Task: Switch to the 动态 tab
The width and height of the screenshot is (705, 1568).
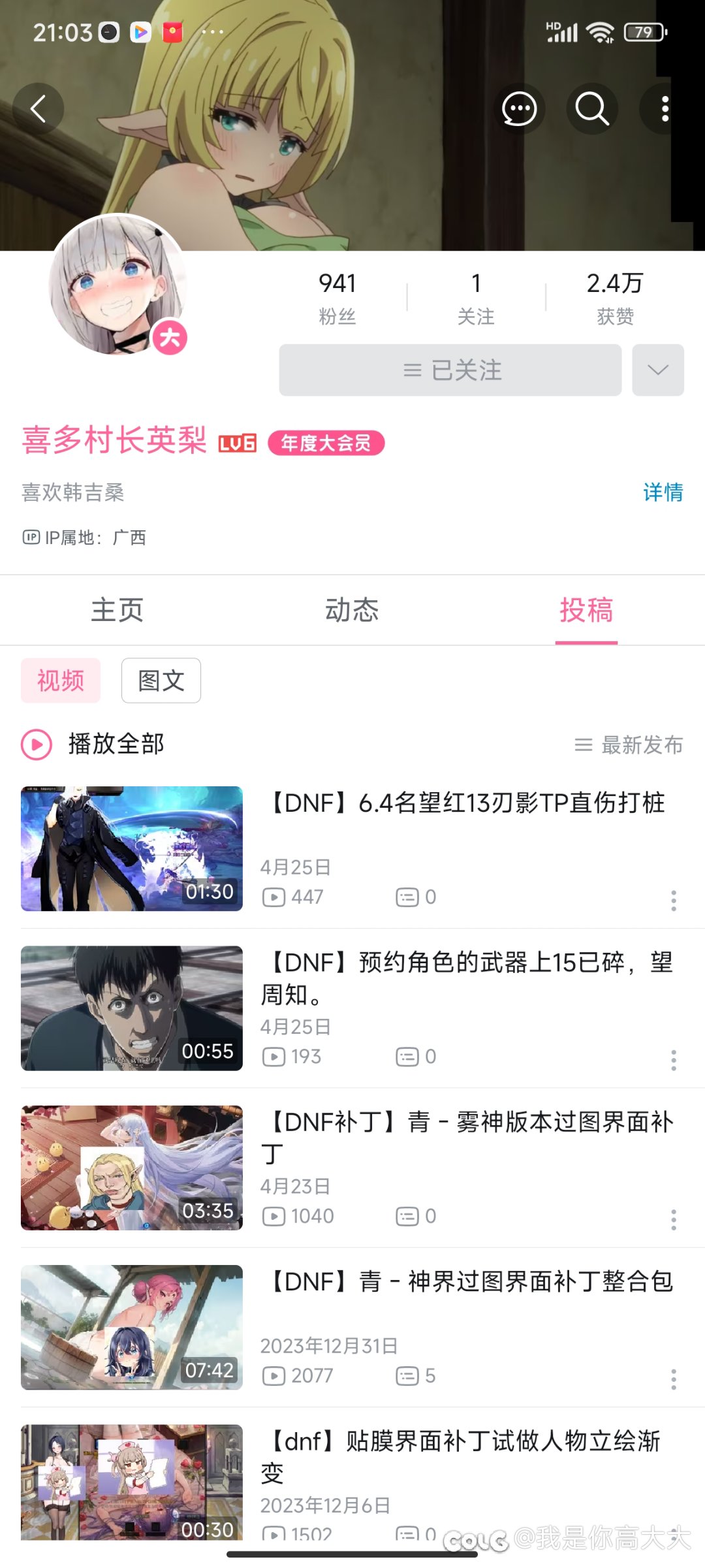Action: [x=352, y=610]
